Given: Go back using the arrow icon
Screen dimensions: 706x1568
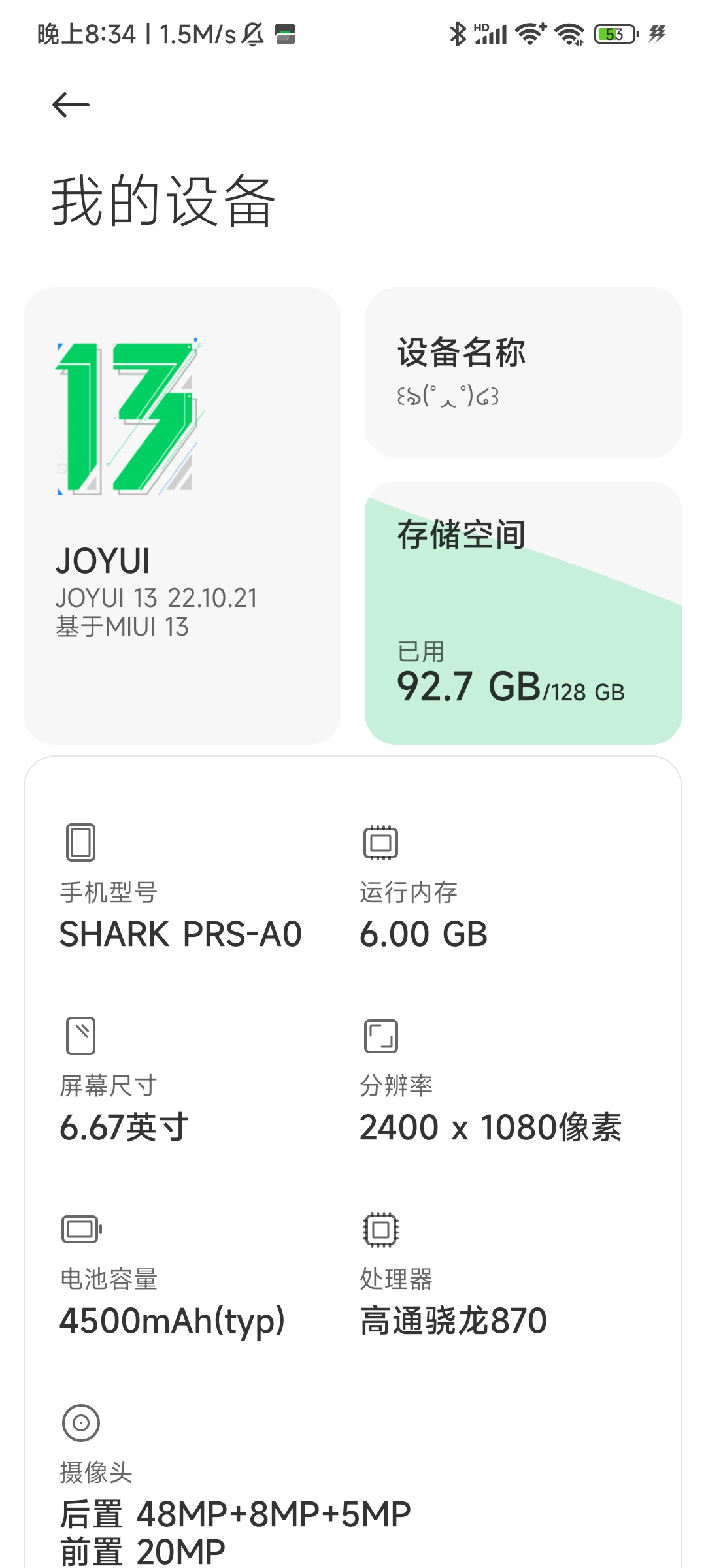Looking at the screenshot, I should (x=71, y=105).
